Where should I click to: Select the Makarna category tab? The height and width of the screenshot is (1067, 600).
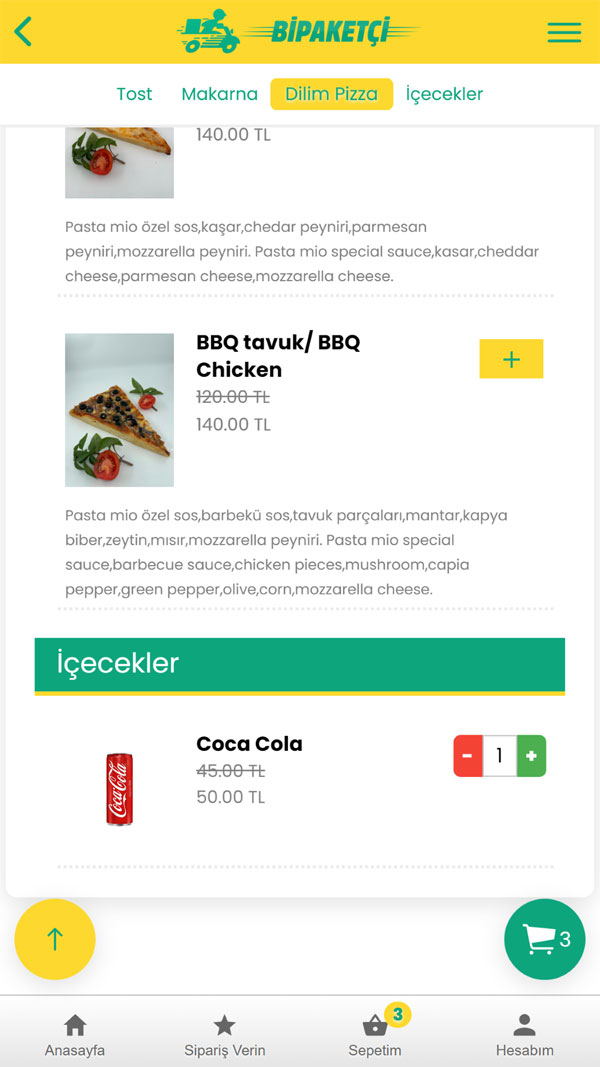(219, 94)
